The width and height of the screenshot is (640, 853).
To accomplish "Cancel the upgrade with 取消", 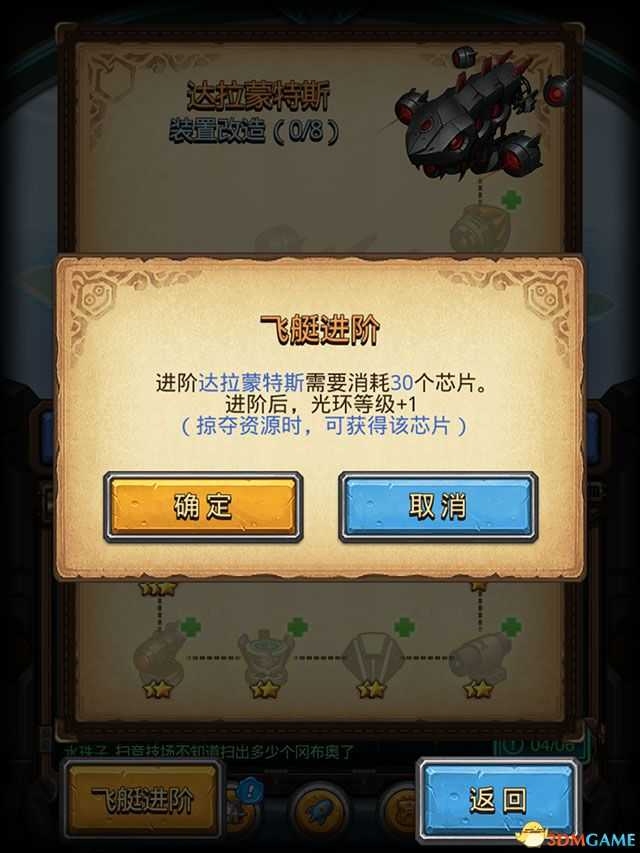I will pyautogui.click(x=438, y=506).
